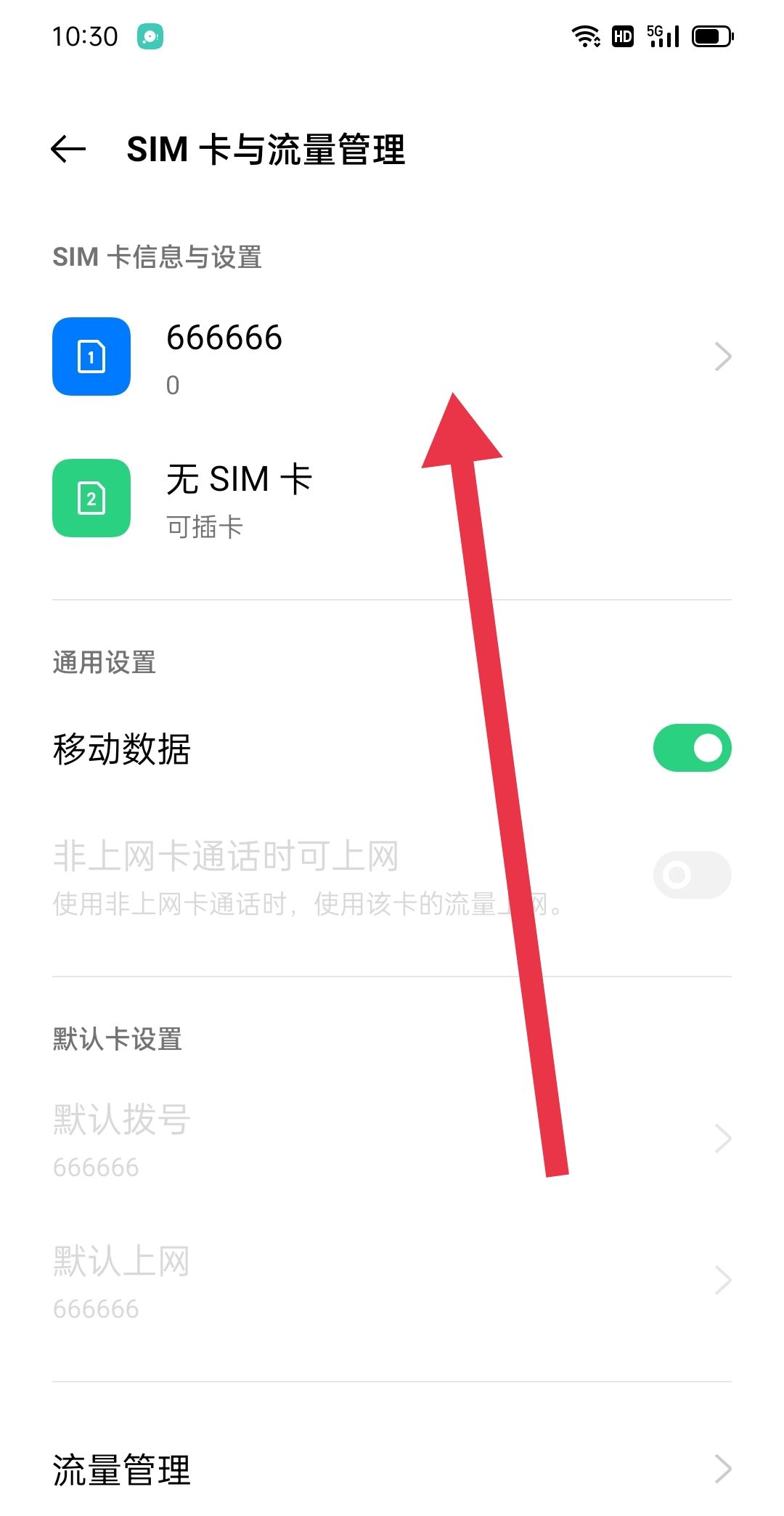Enable 非上网卡通话时可上网 switch
Viewport: 784px width, 1516px height.
click(691, 875)
